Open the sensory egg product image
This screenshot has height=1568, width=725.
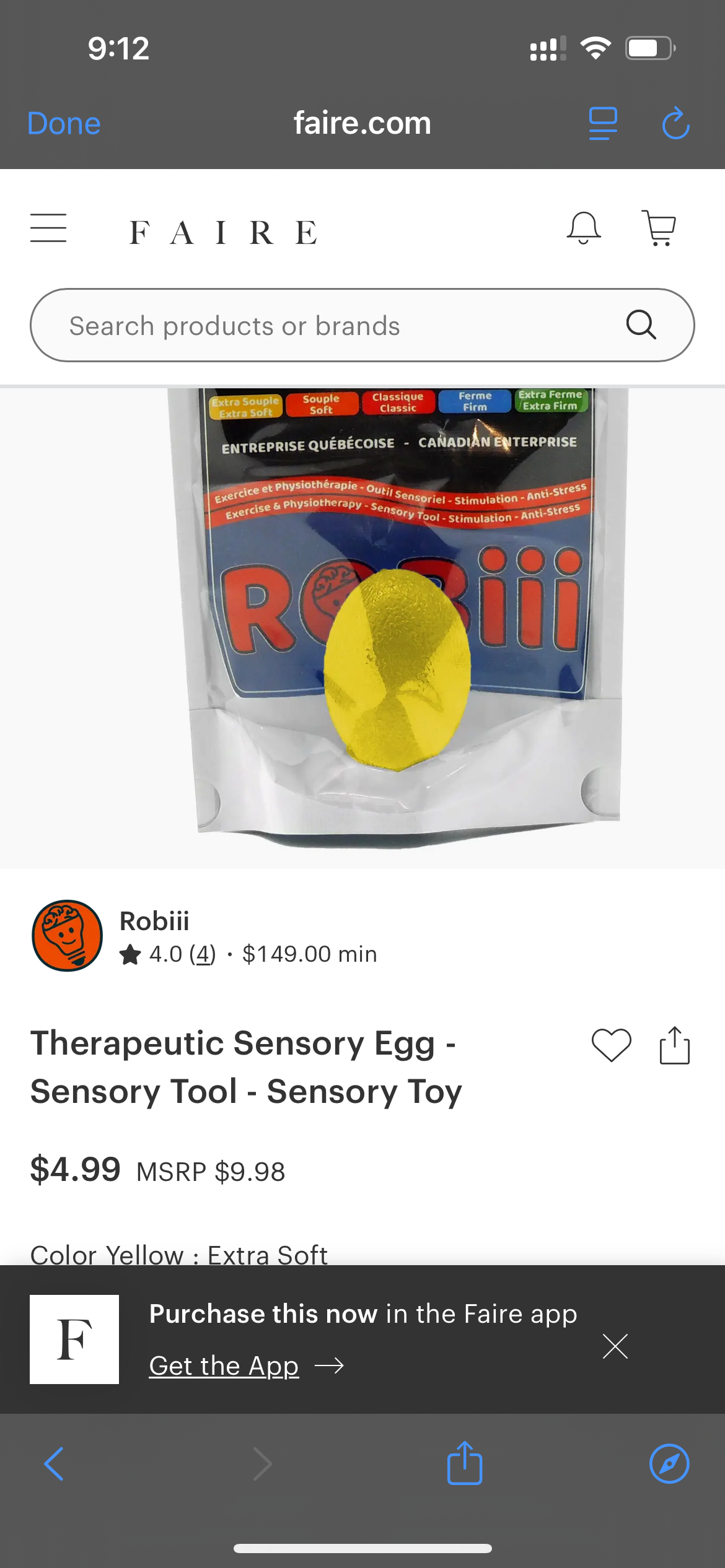coord(397,625)
